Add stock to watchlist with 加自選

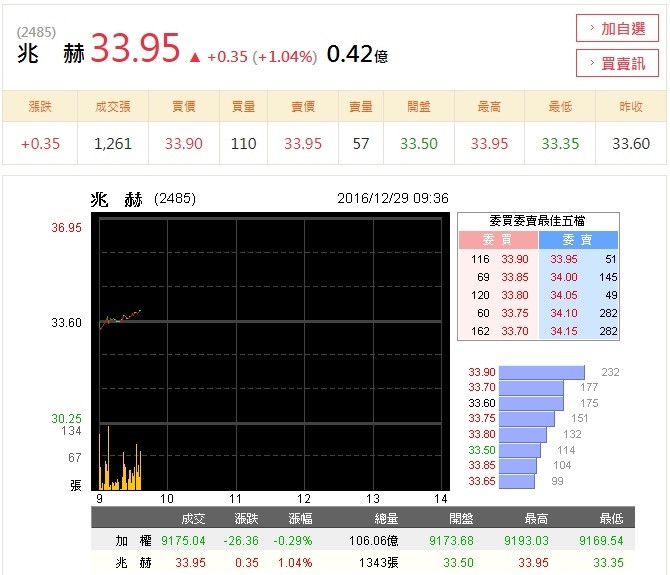pos(617,28)
